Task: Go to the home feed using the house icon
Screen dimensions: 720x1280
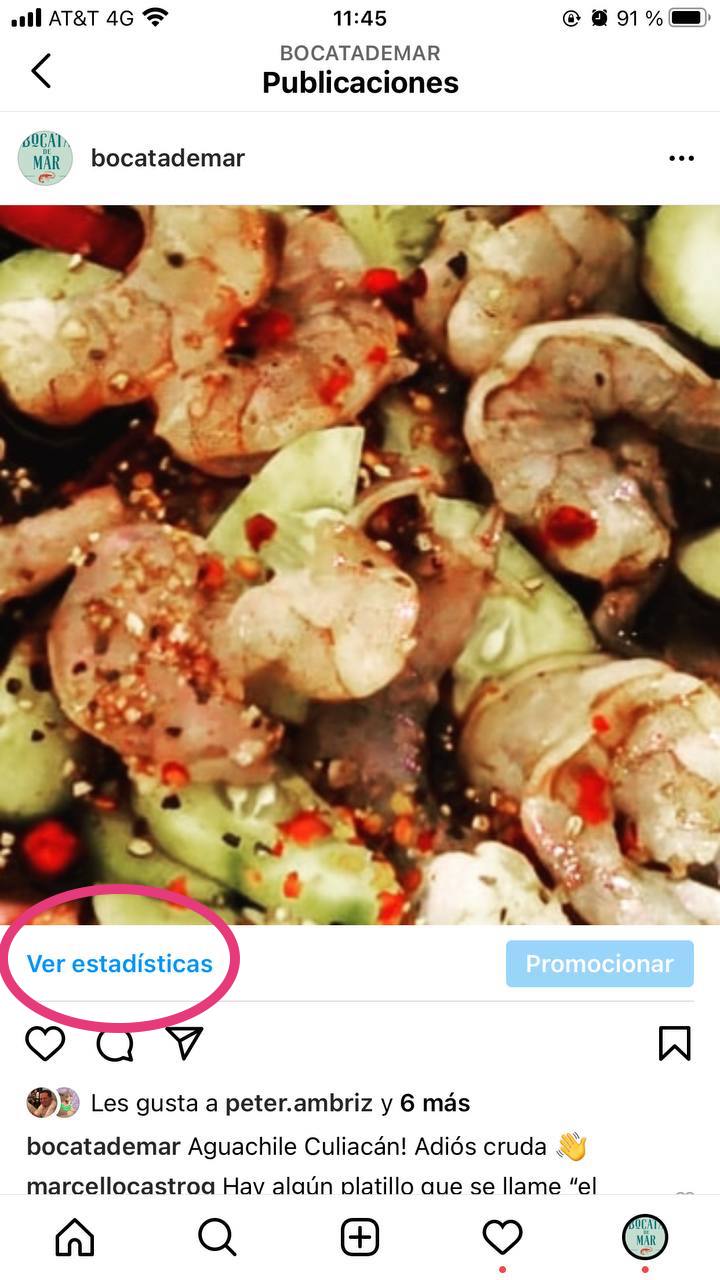Action: point(72,1237)
